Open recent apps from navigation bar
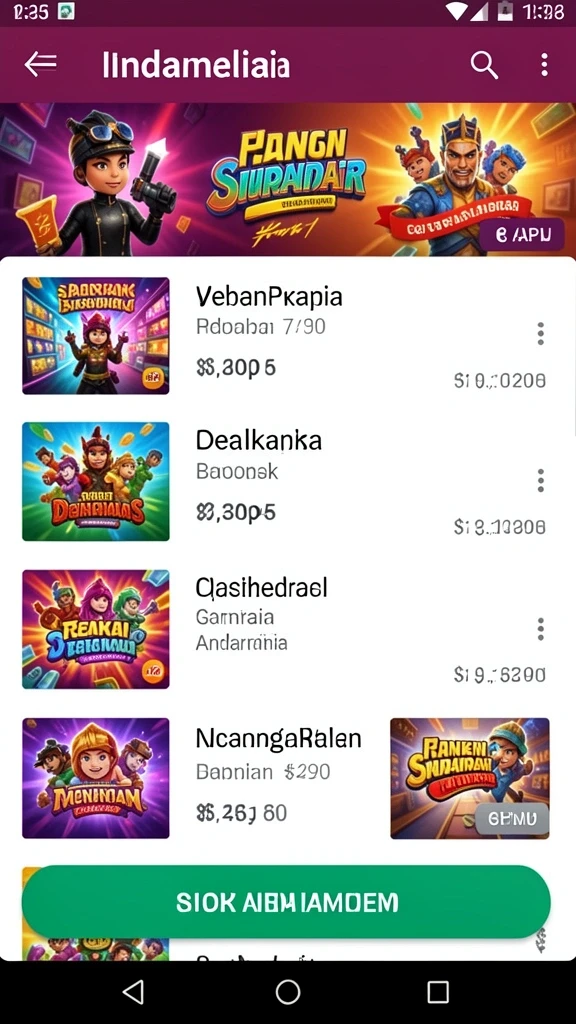Image resolution: width=576 pixels, height=1024 pixels. coord(438,991)
